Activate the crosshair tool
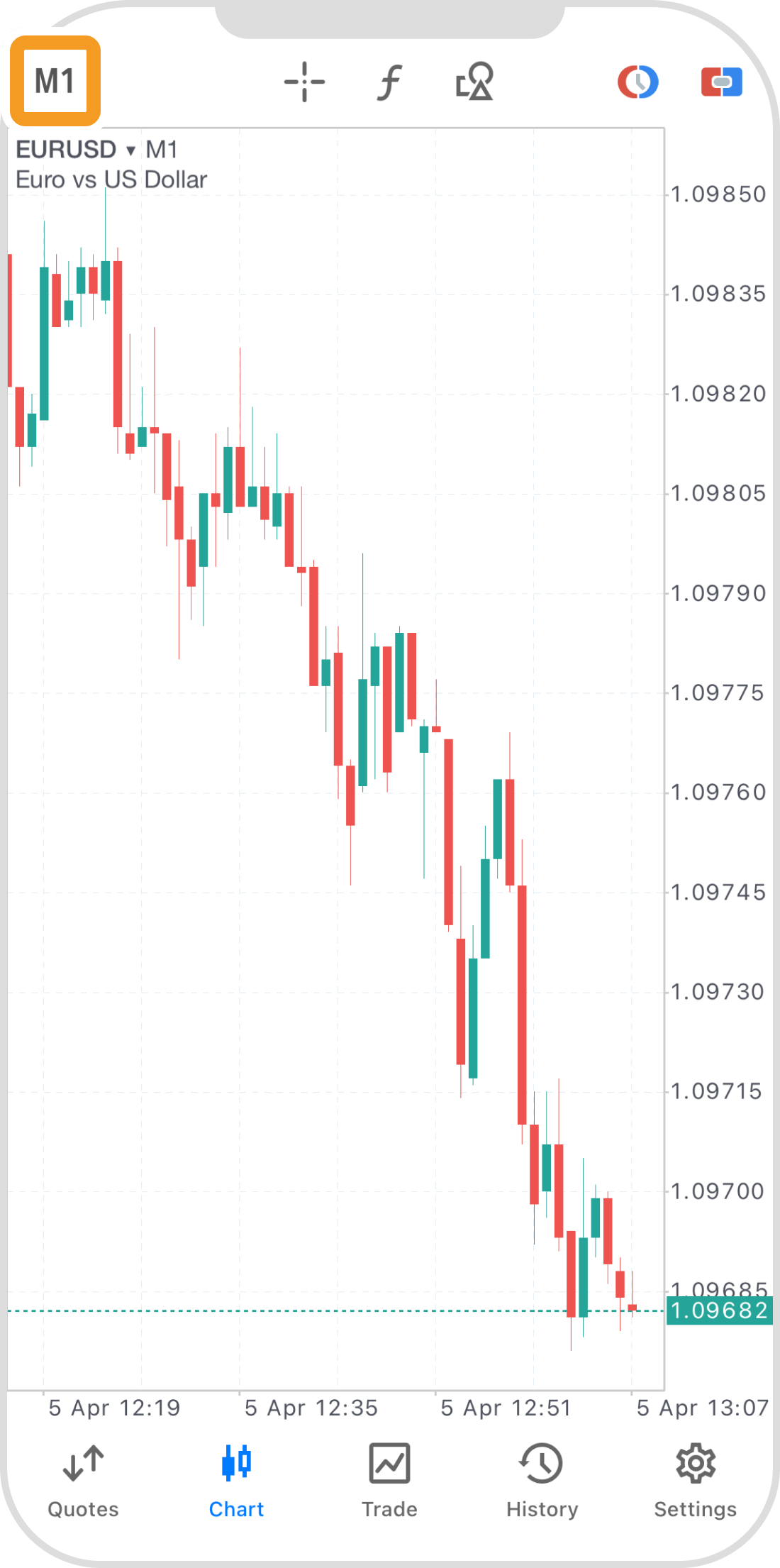Image resolution: width=780 pixels, height=1568 pixels. tap(304, 82)
